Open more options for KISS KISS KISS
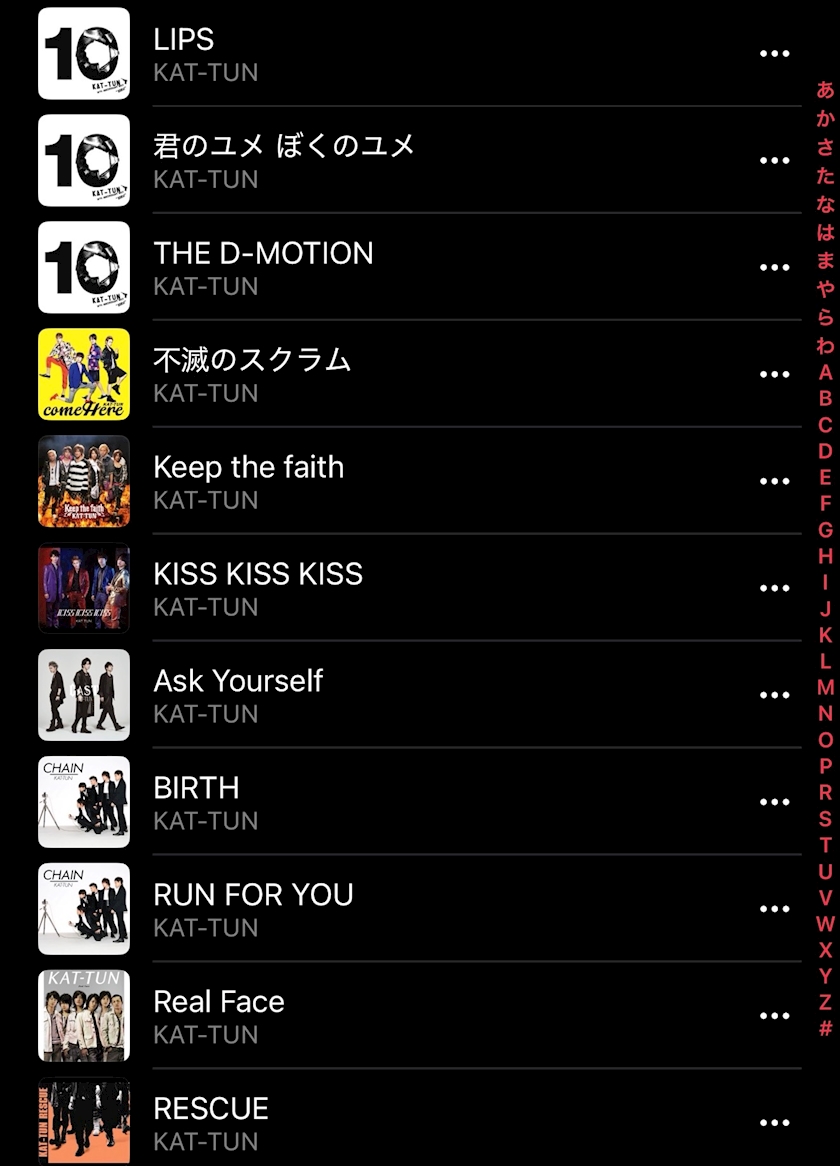Image resolution: width=840 pixels, height=1166 pixels. 774,589
